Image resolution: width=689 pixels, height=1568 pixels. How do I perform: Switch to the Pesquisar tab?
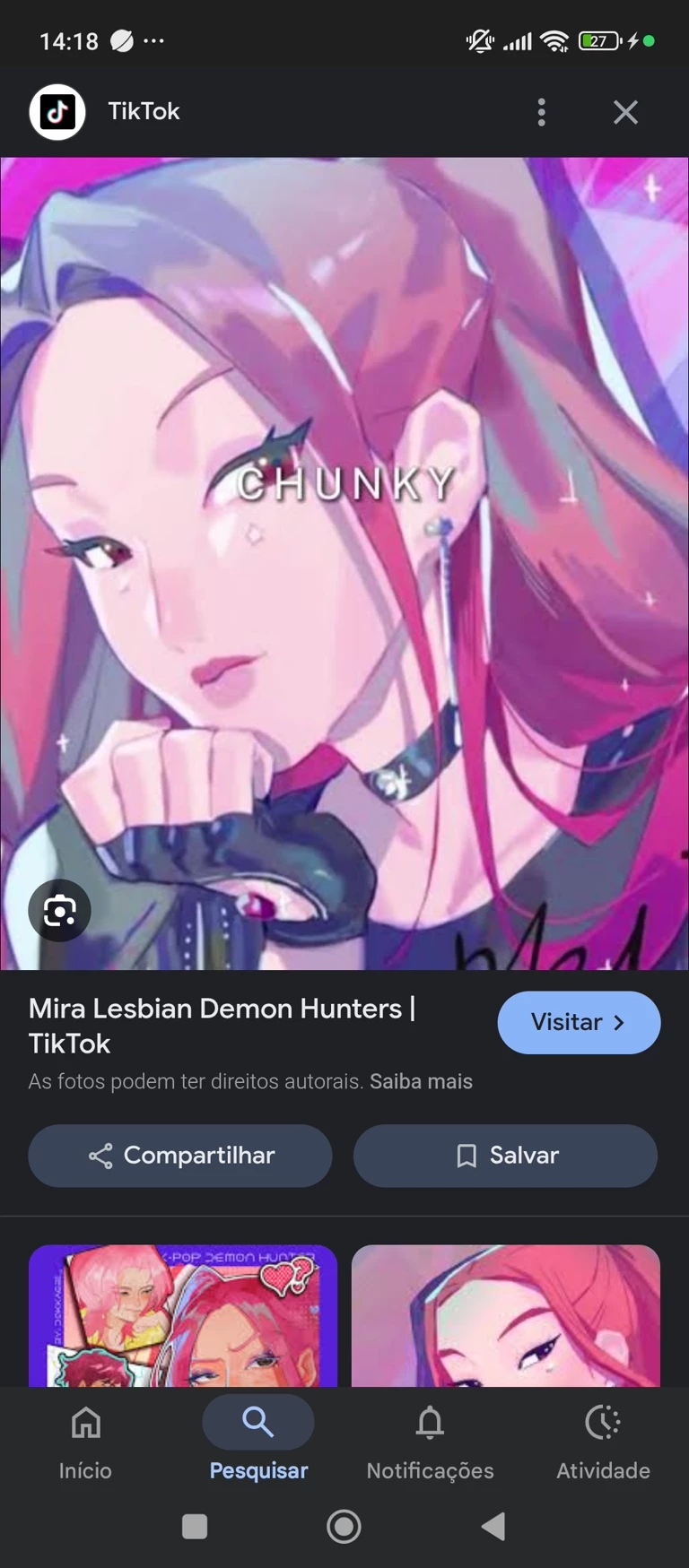(258, 1440)
